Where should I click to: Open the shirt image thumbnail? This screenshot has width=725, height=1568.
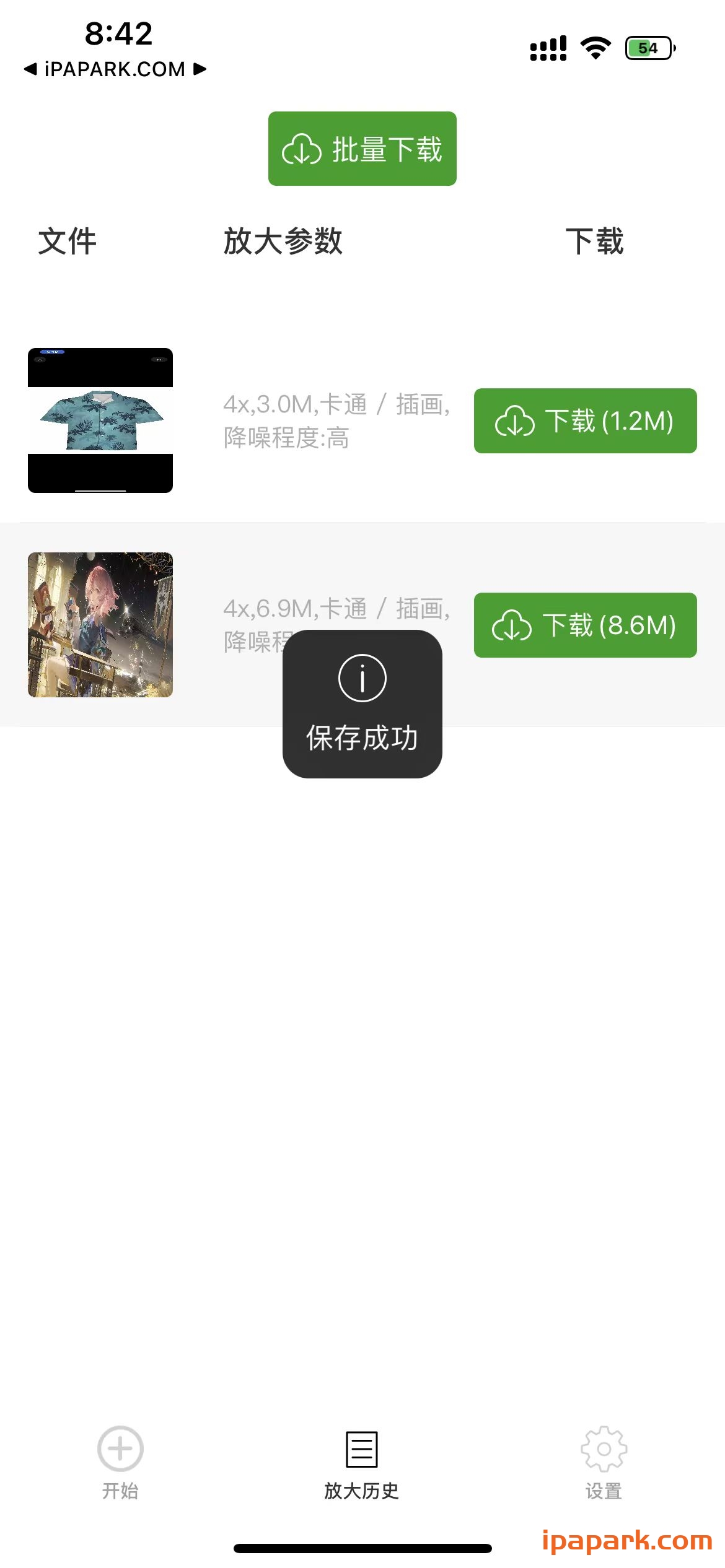pos(100,419)
